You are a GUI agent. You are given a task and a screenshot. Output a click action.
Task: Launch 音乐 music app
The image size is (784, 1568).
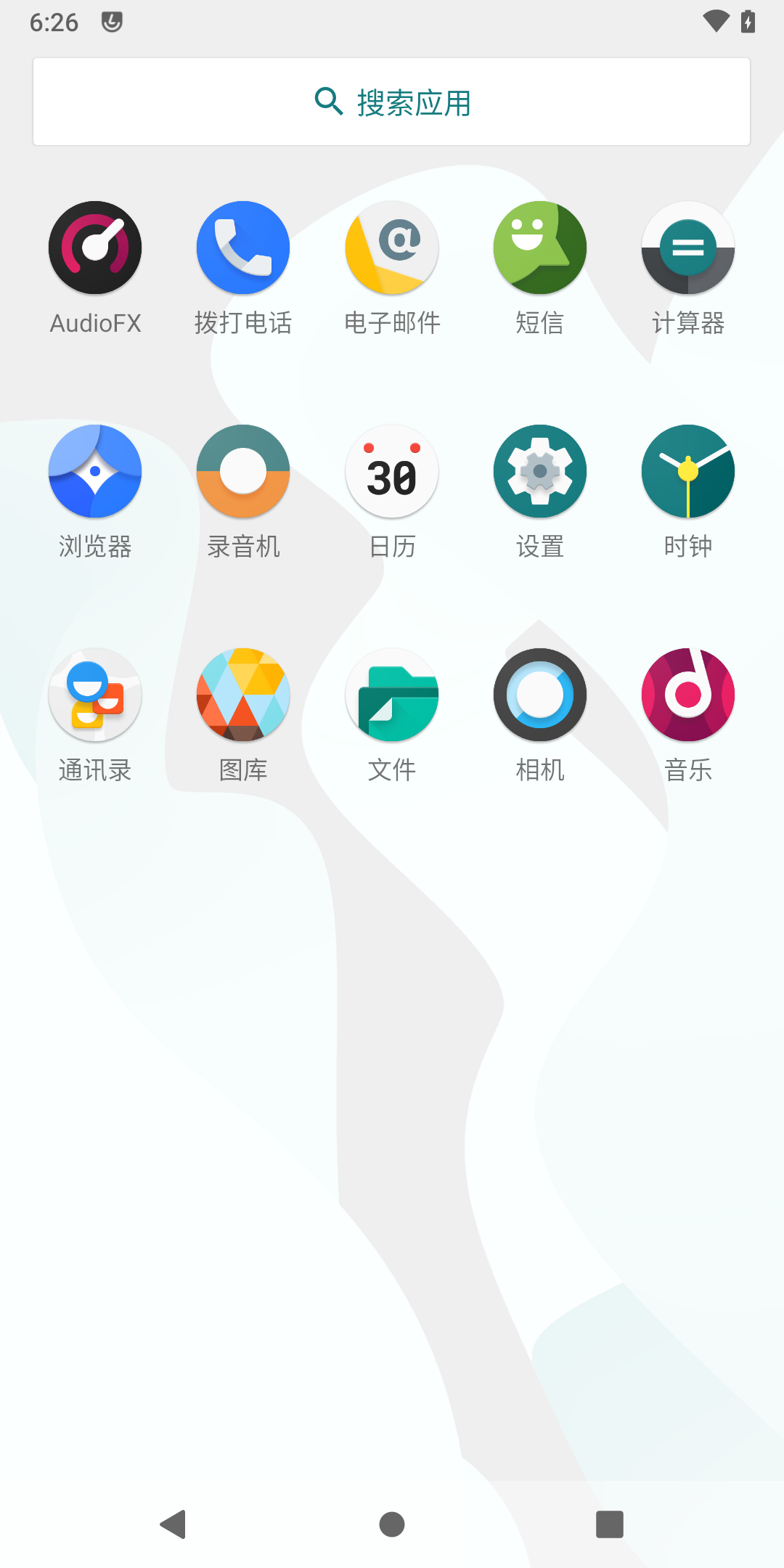click(688, 695)
